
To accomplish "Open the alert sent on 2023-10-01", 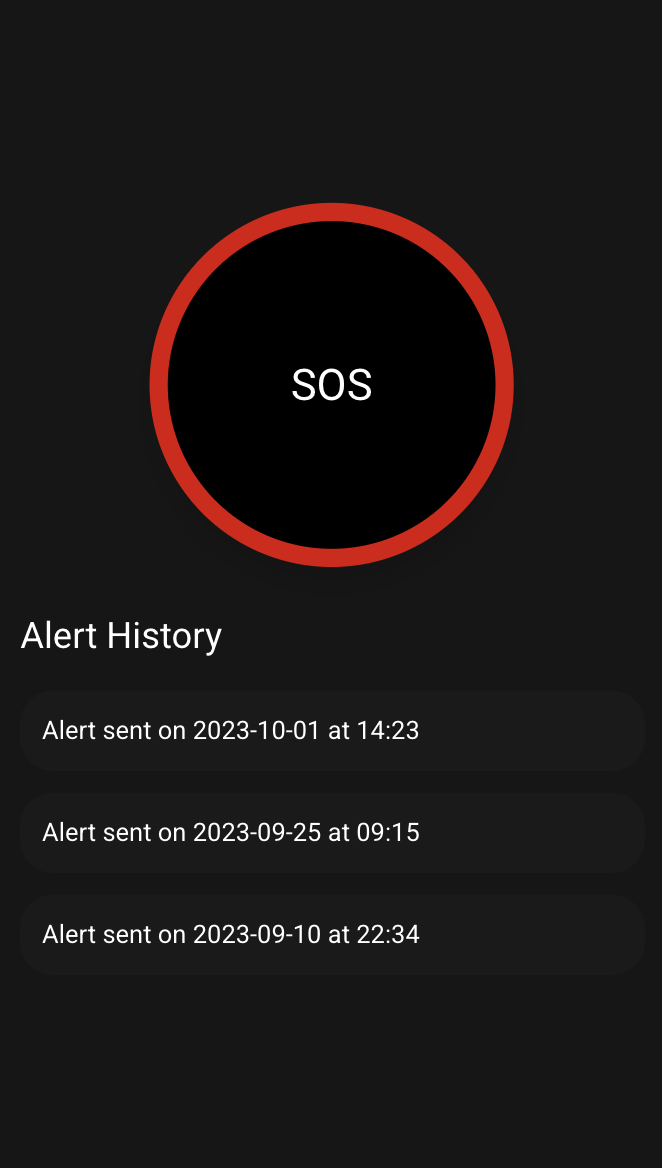I will point(331,730).
